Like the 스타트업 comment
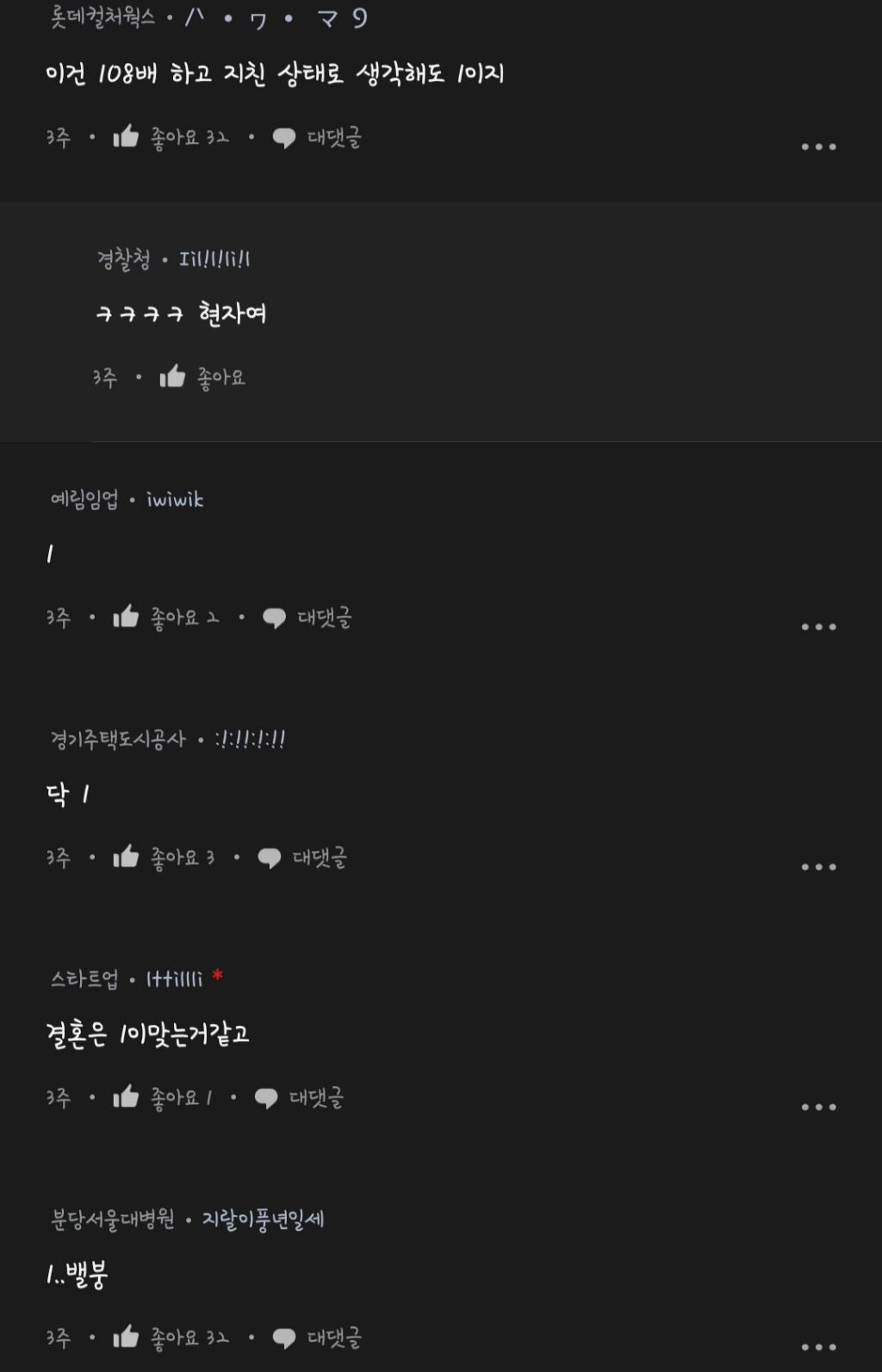The width and height of the screenshot is (882, 1372). pyautogui.click(x=127, y=1097)
